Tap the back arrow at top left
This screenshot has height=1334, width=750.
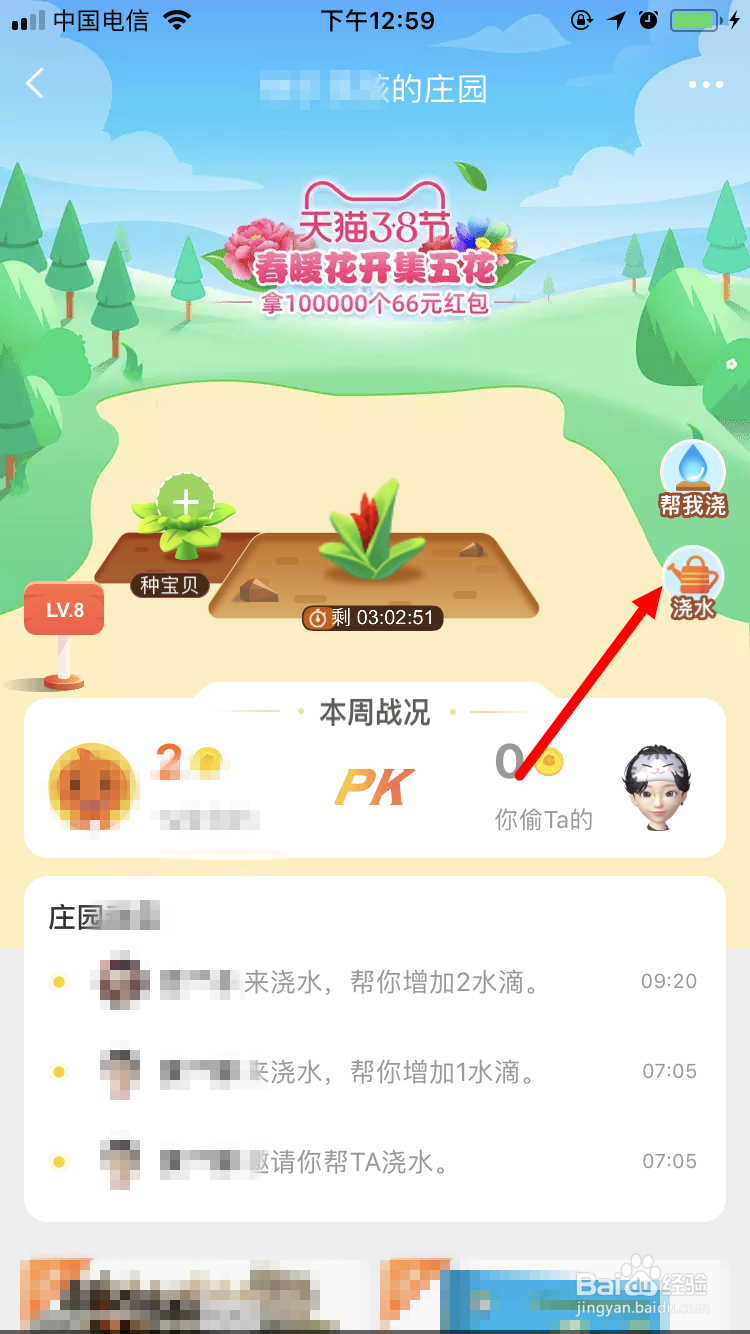(36, 84)
